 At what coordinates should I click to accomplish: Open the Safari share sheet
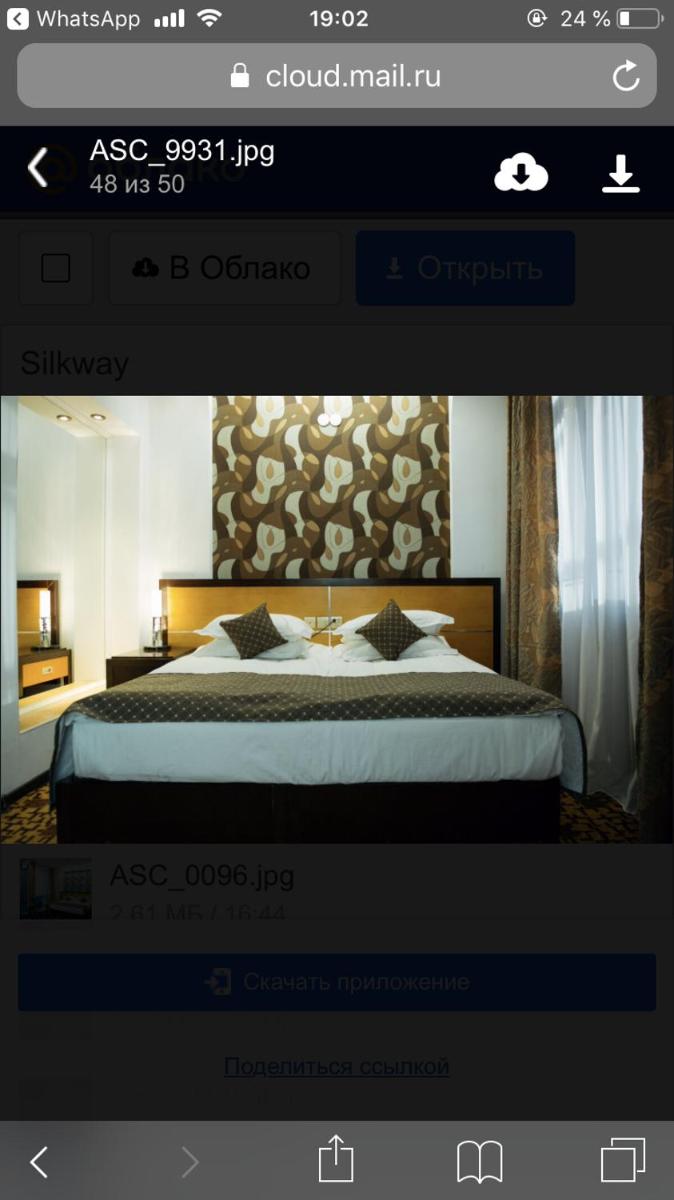(x=336, y=1161)
